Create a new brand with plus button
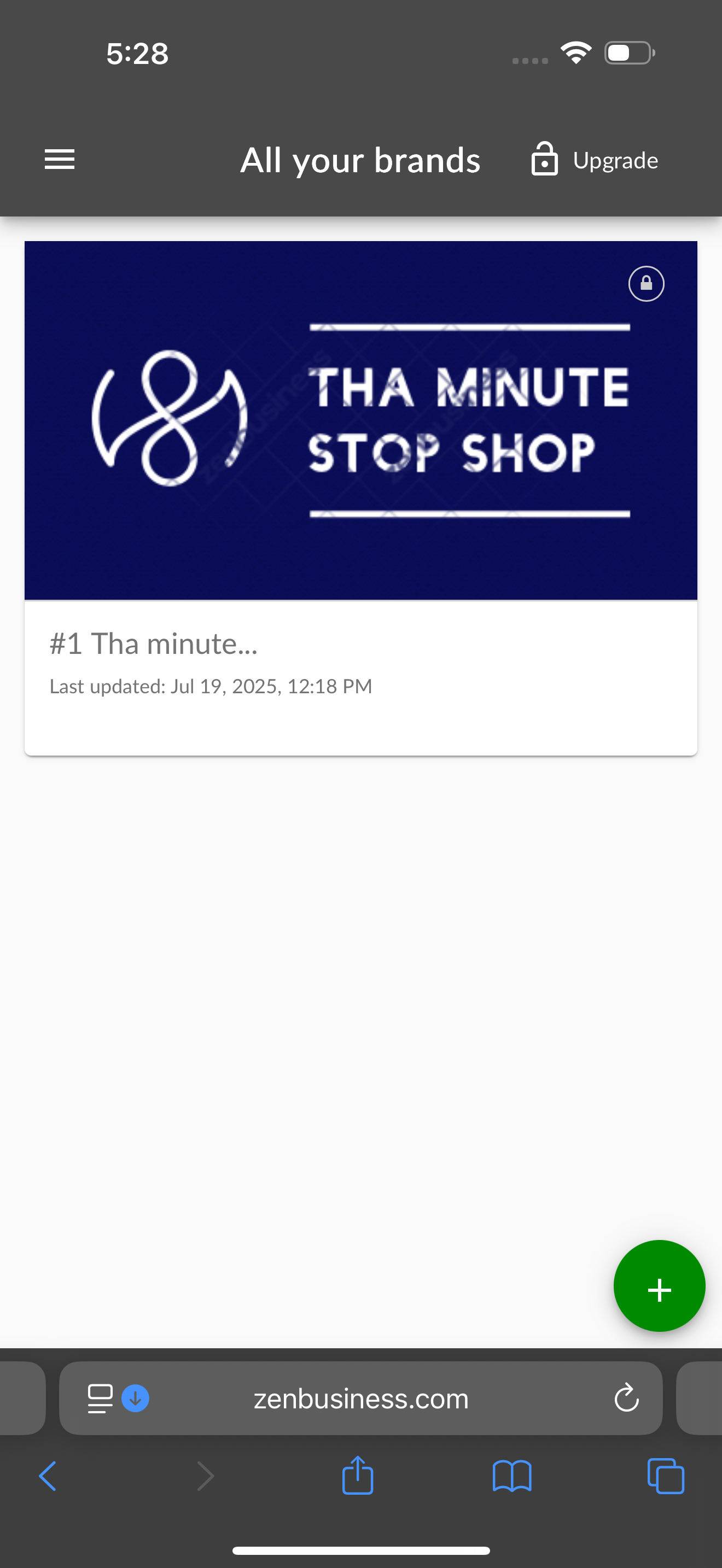Image resolution: width=722 pixels, height=1568 pixels. [x=659, y=1289]
